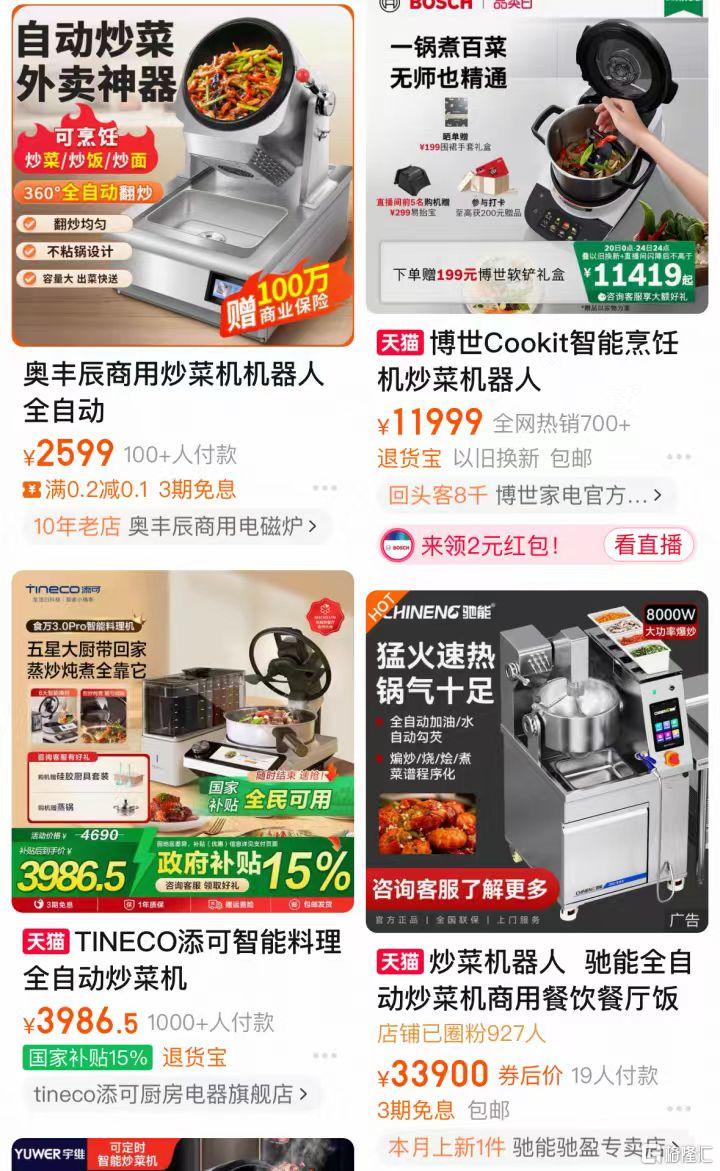The image size is (720, 1171).
Task: Open more options for the TINECO product
Action: [x=324, y=1056]
